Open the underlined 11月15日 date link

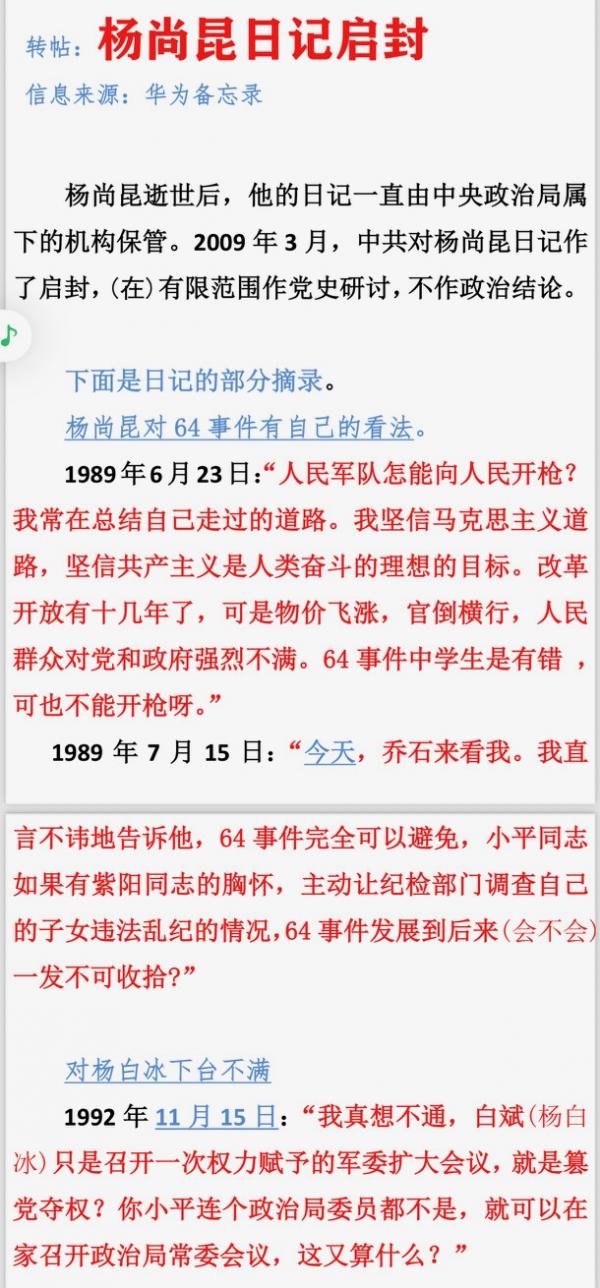(215, 1117)
